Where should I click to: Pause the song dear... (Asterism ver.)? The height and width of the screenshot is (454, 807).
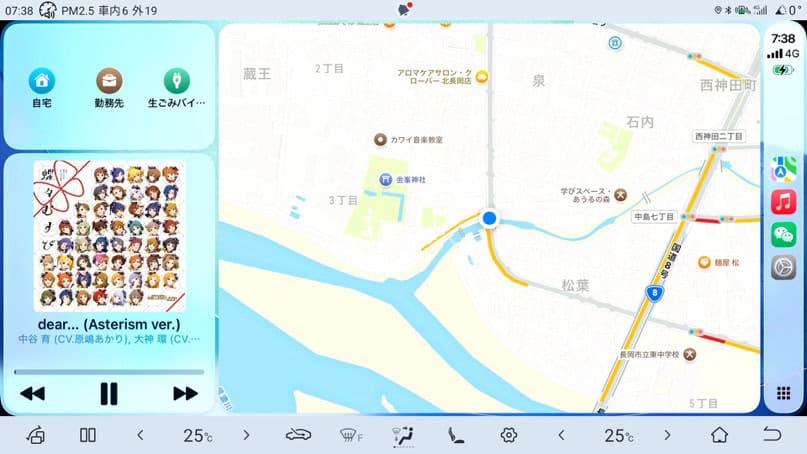coord(109,393)
